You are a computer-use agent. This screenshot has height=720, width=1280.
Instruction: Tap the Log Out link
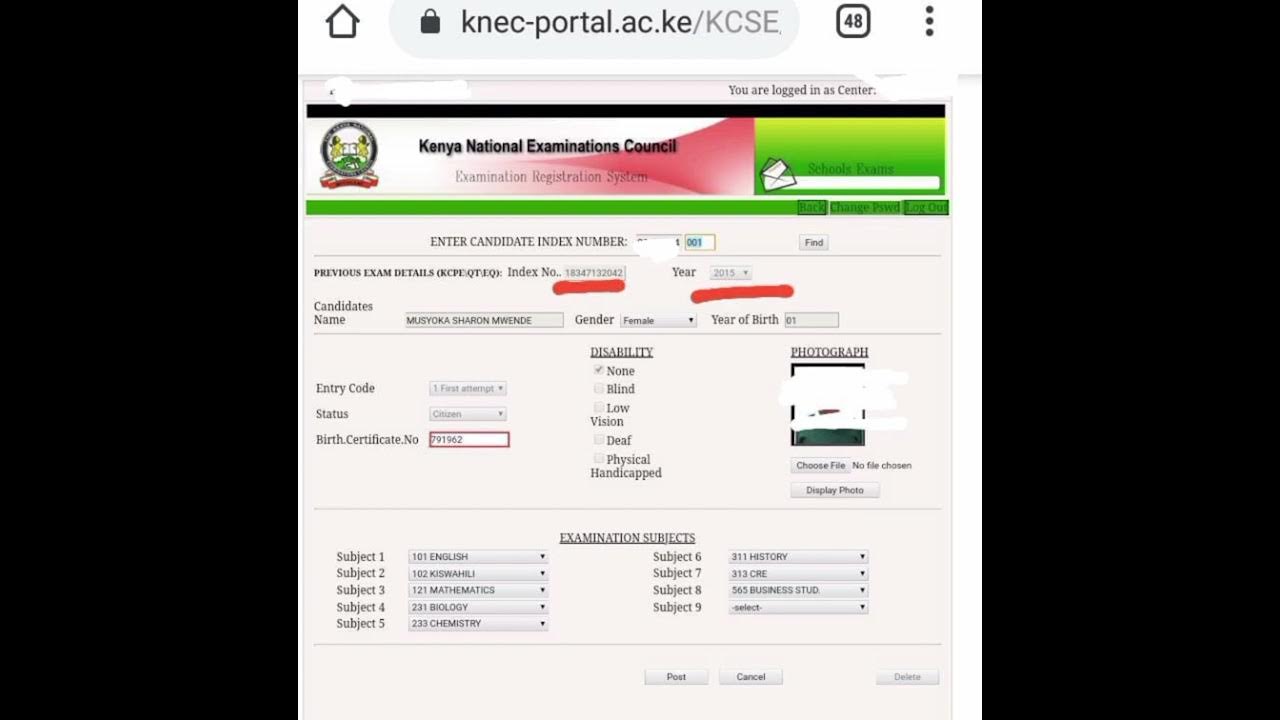pyautogui.click(x=926, y=208)
